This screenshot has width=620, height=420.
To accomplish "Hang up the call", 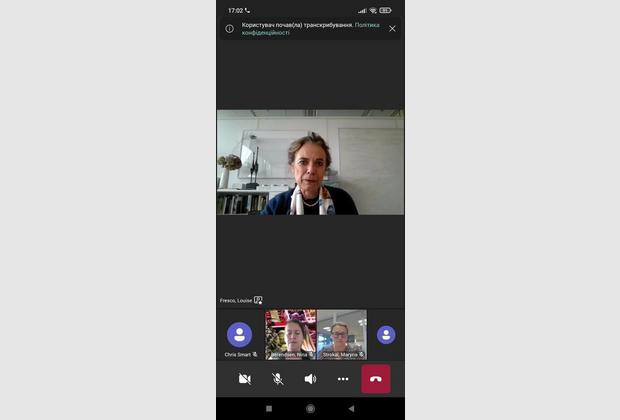I will [x=376, y=379].
